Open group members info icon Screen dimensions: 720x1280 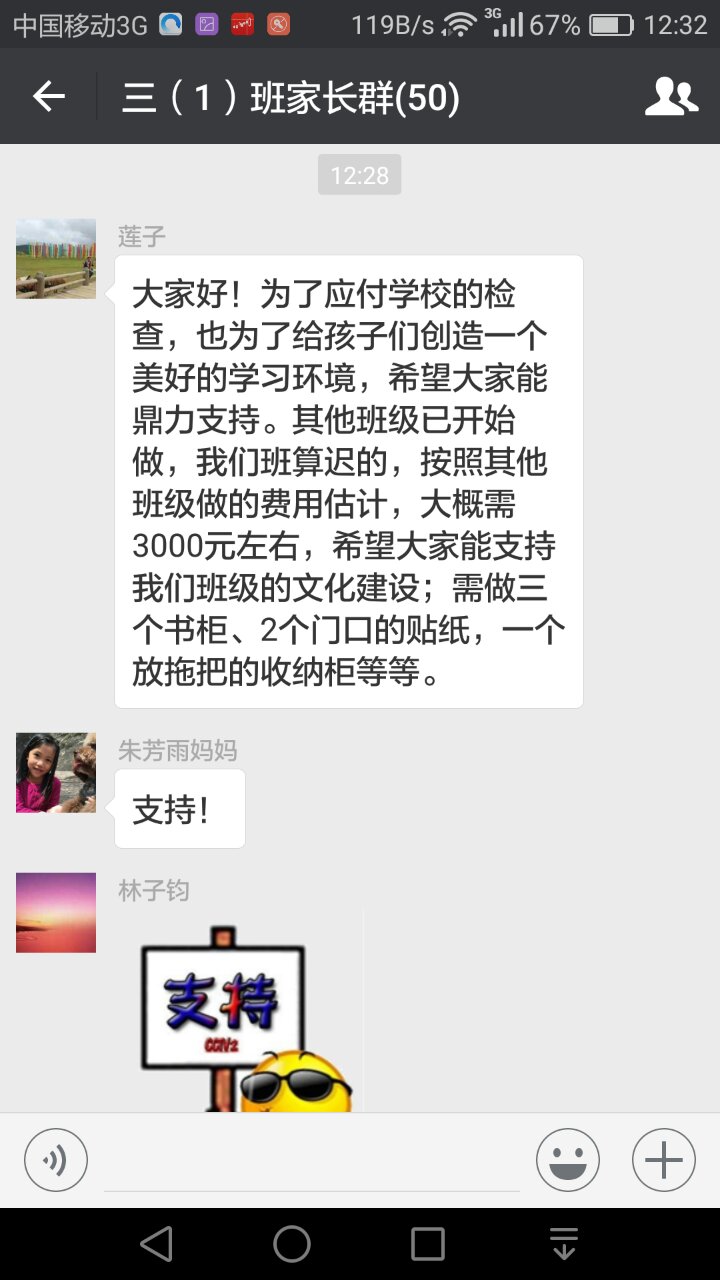(x=671, y=97)
